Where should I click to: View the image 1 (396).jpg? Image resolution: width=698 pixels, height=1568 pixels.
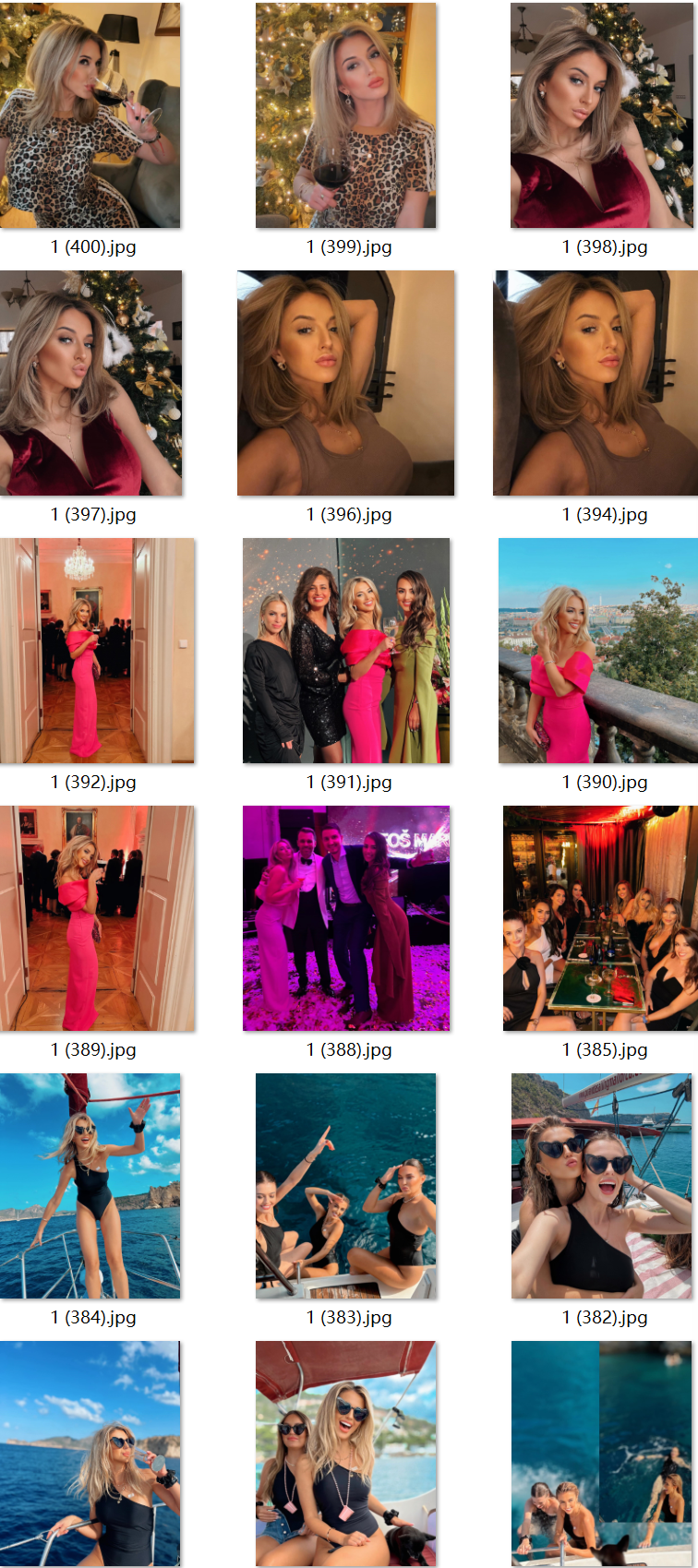tap(345, 383)
